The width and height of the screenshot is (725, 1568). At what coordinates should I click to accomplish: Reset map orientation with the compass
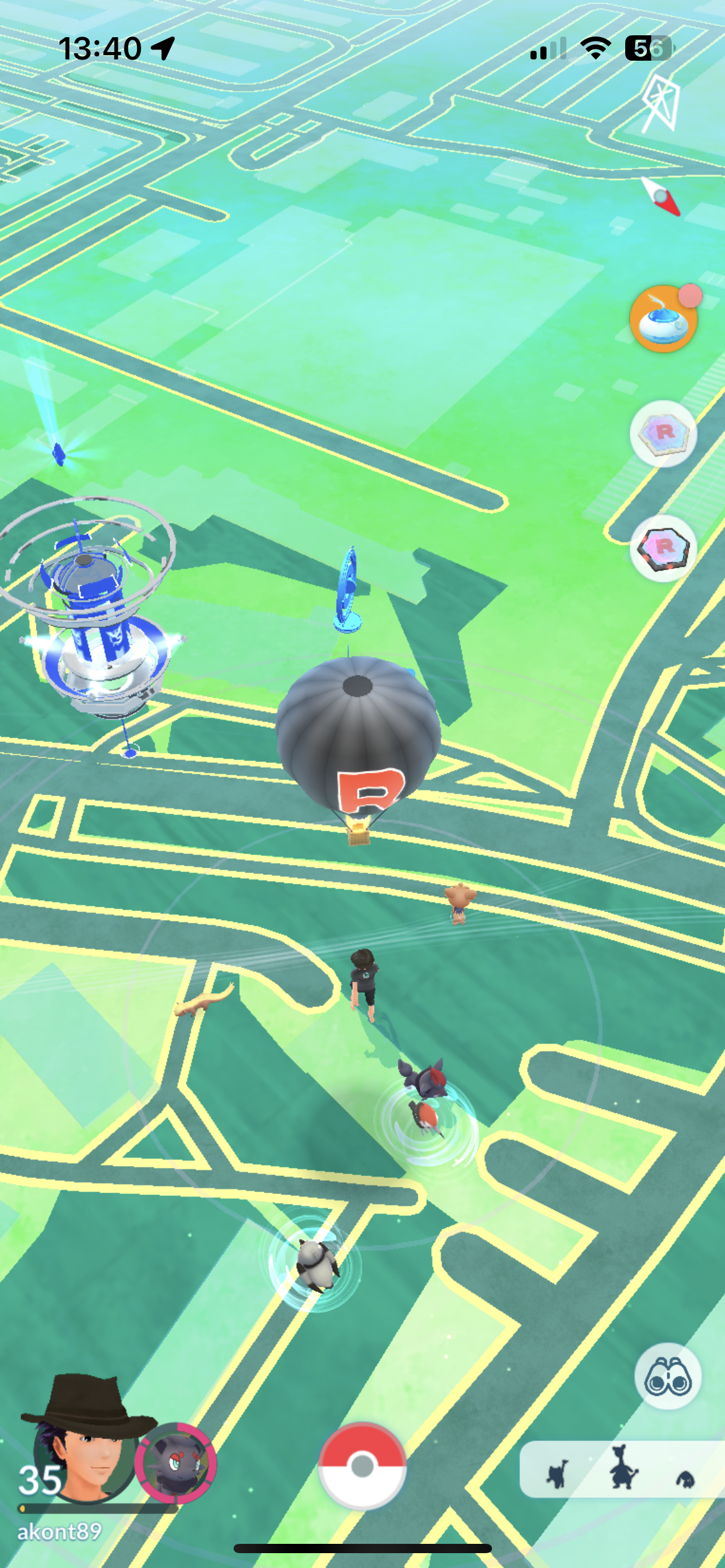point(661,197)
